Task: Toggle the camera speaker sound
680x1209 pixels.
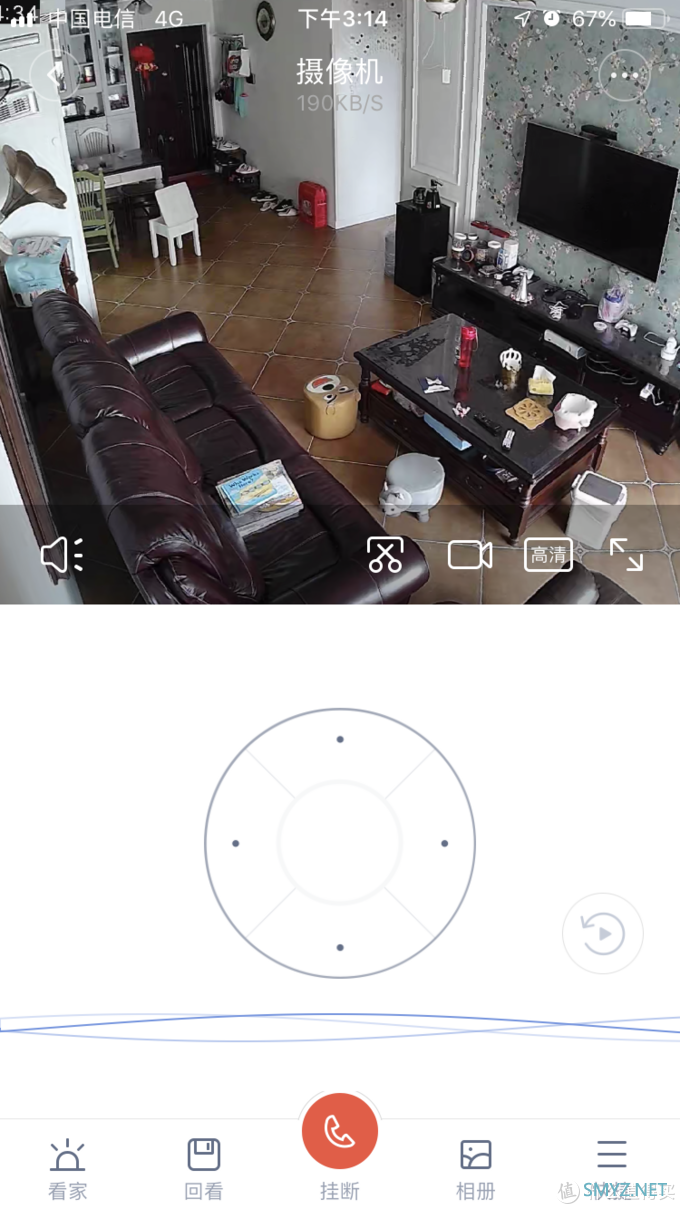Action: (x=62, y=555)
